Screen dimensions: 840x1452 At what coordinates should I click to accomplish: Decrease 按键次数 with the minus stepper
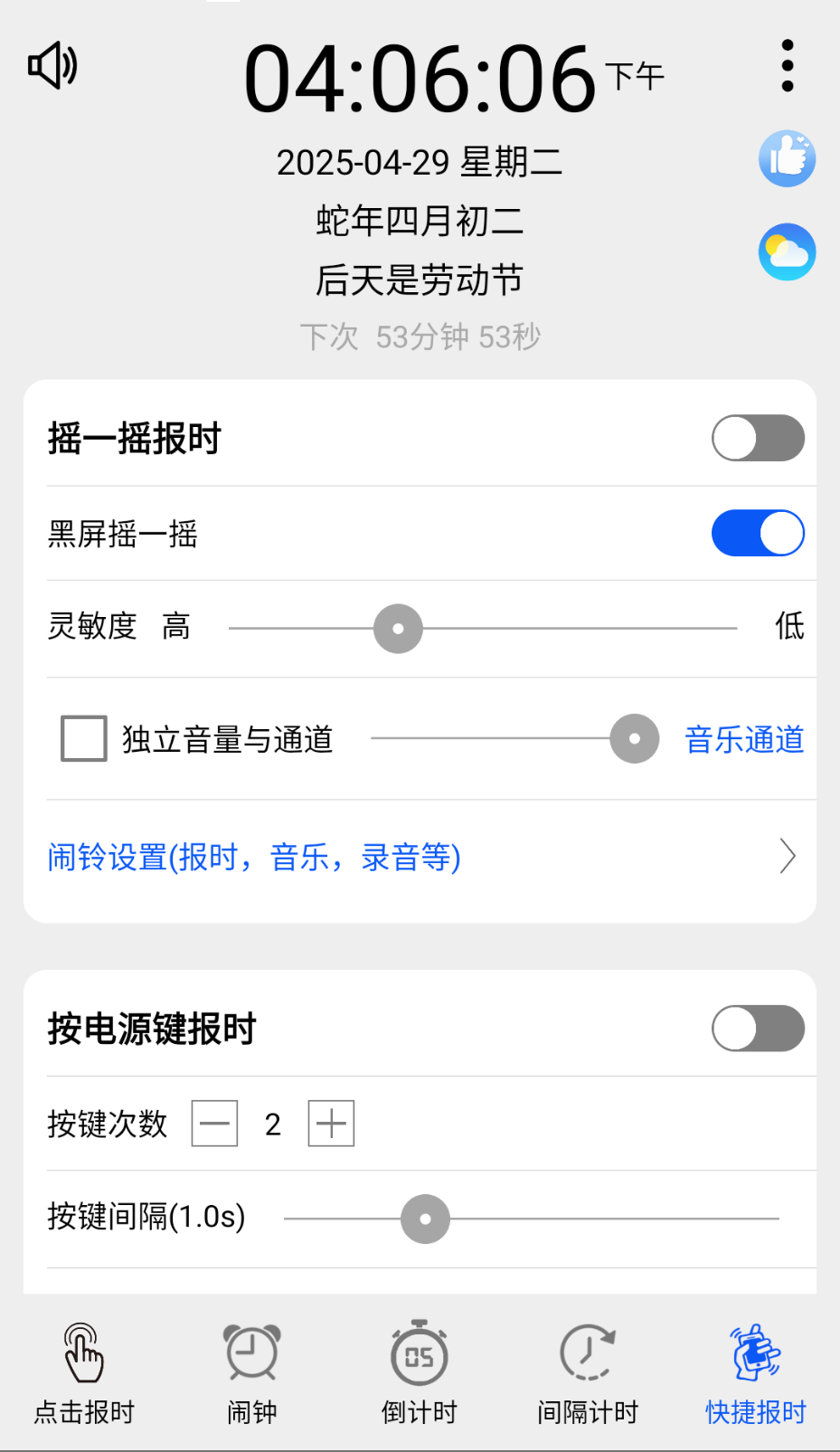coord(214,1123)
